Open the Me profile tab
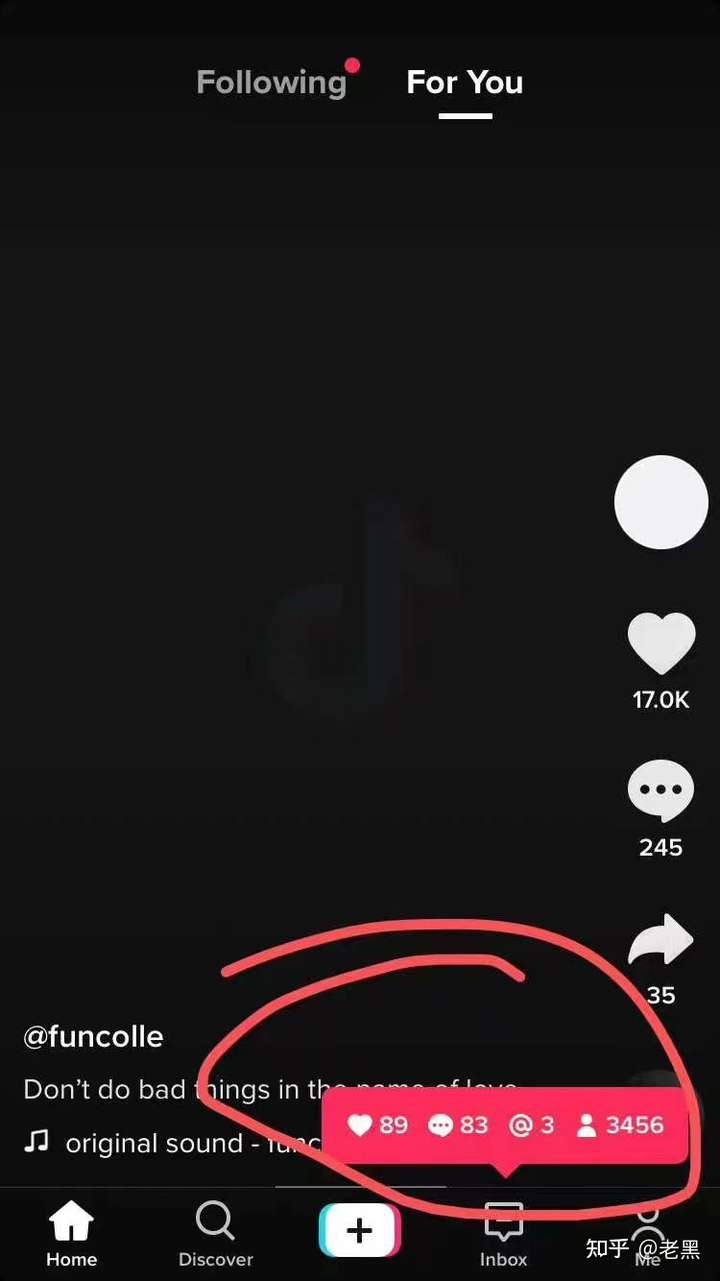Screen dimensions: 720x1281 pos(647,1233)
